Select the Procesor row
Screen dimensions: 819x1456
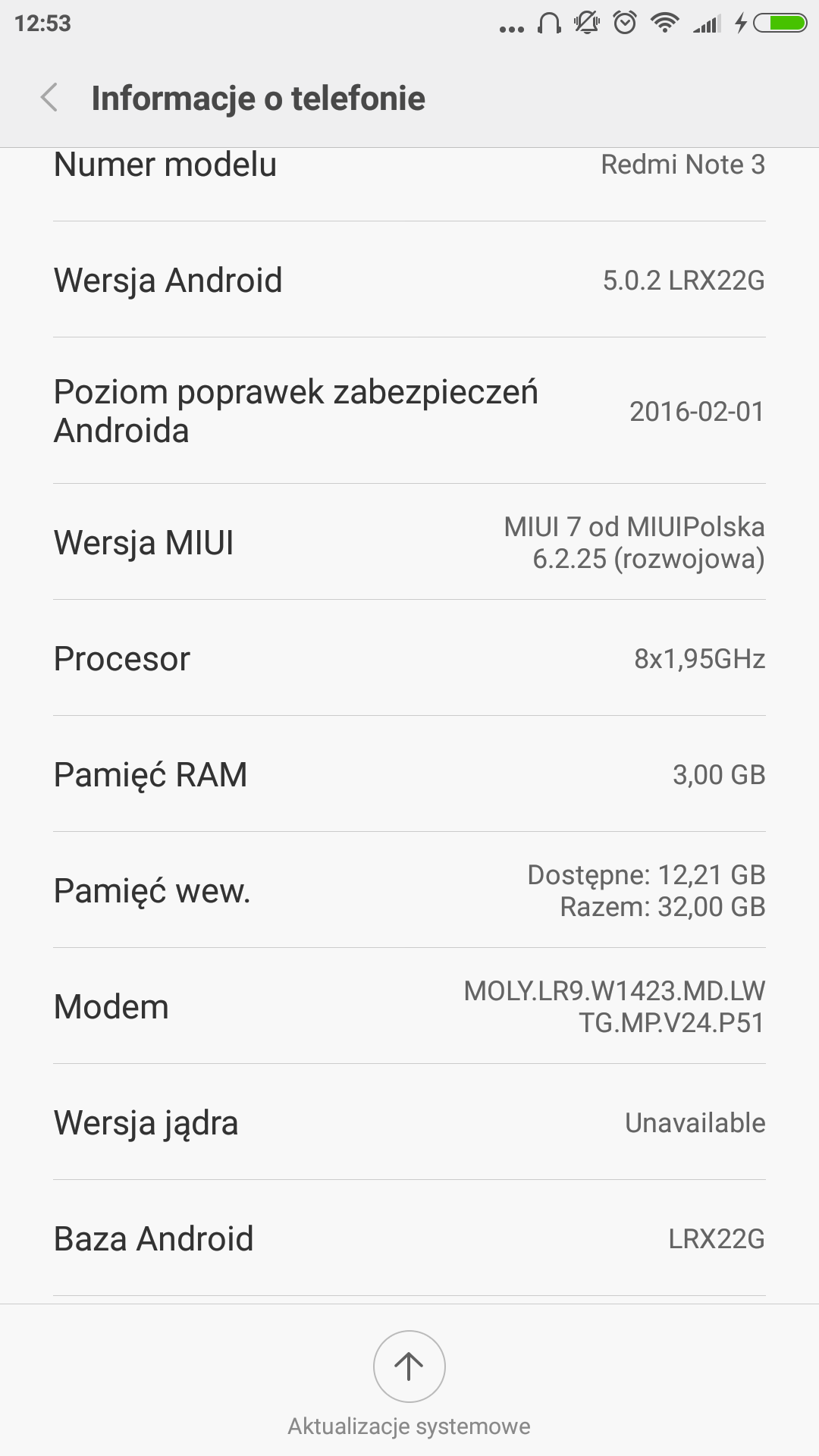coord(409,658)
